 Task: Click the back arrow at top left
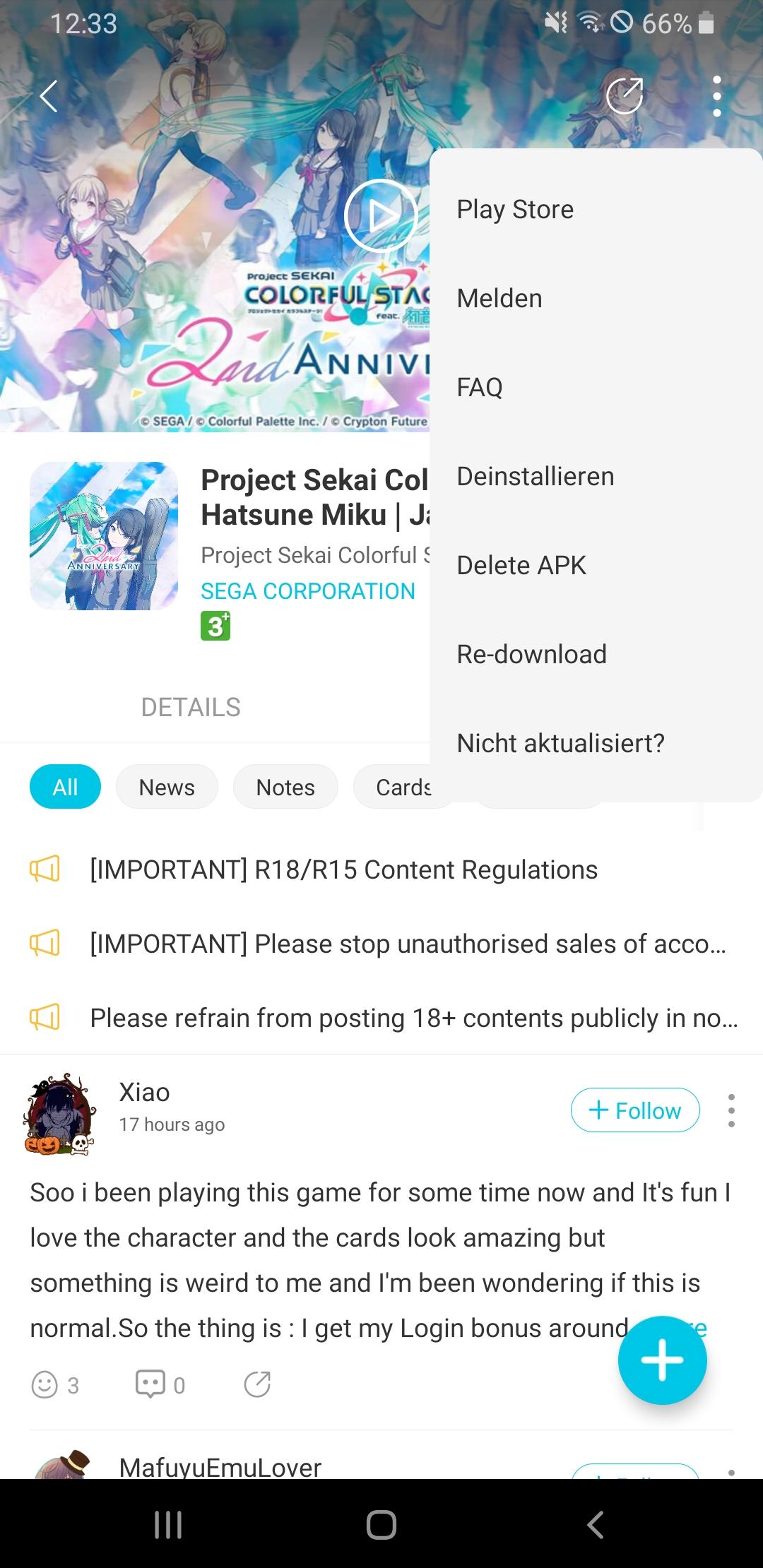point(48,97)
